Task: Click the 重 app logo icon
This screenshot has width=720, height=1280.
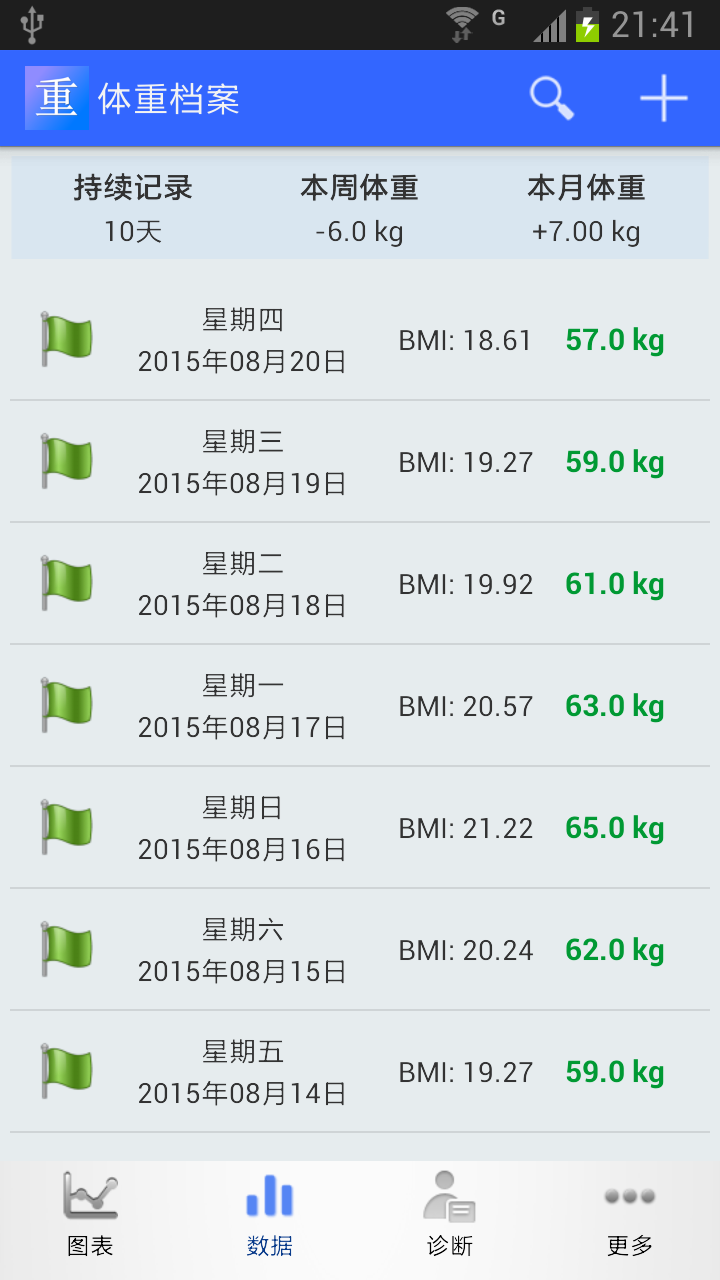Action: coord(55,98)
